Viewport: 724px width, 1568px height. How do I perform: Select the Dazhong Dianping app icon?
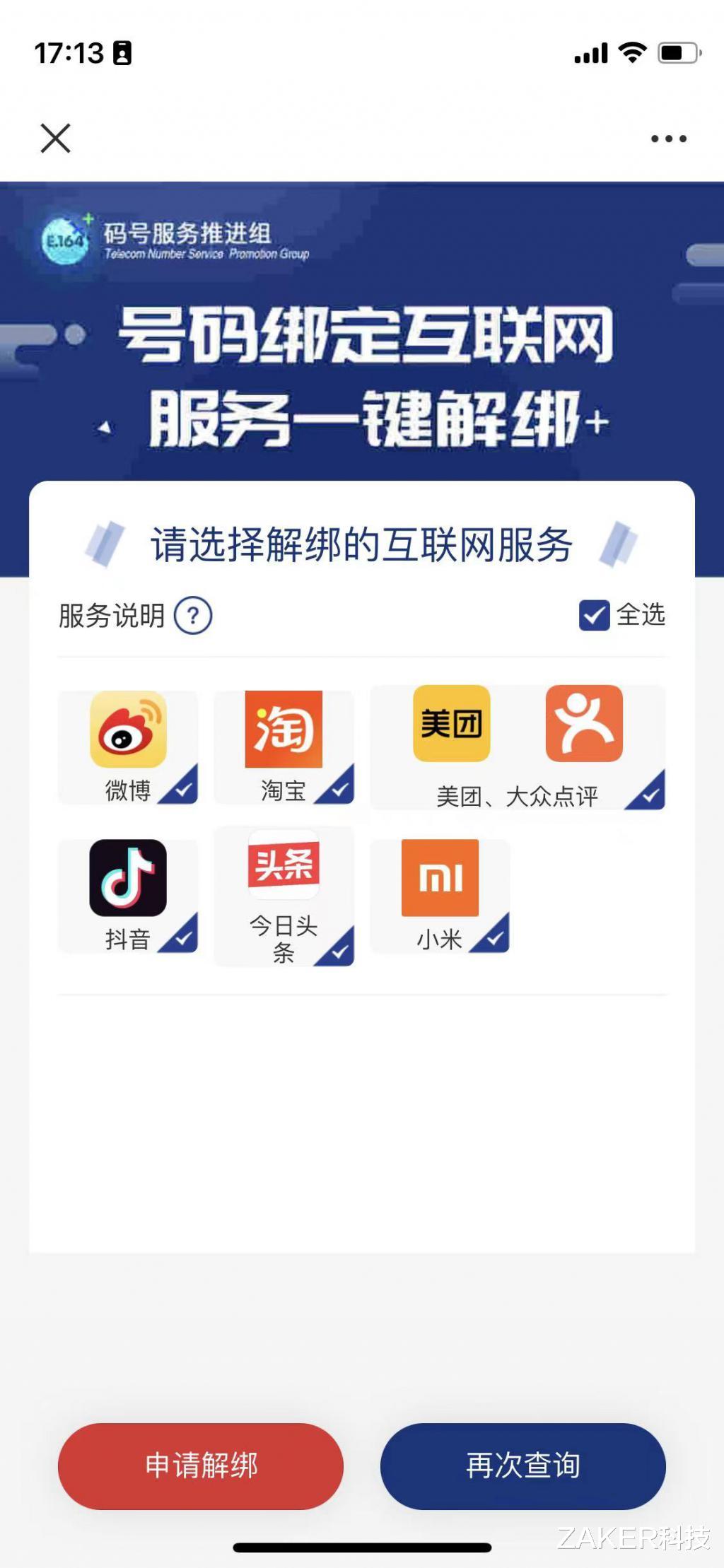click(x=584, y=725)
